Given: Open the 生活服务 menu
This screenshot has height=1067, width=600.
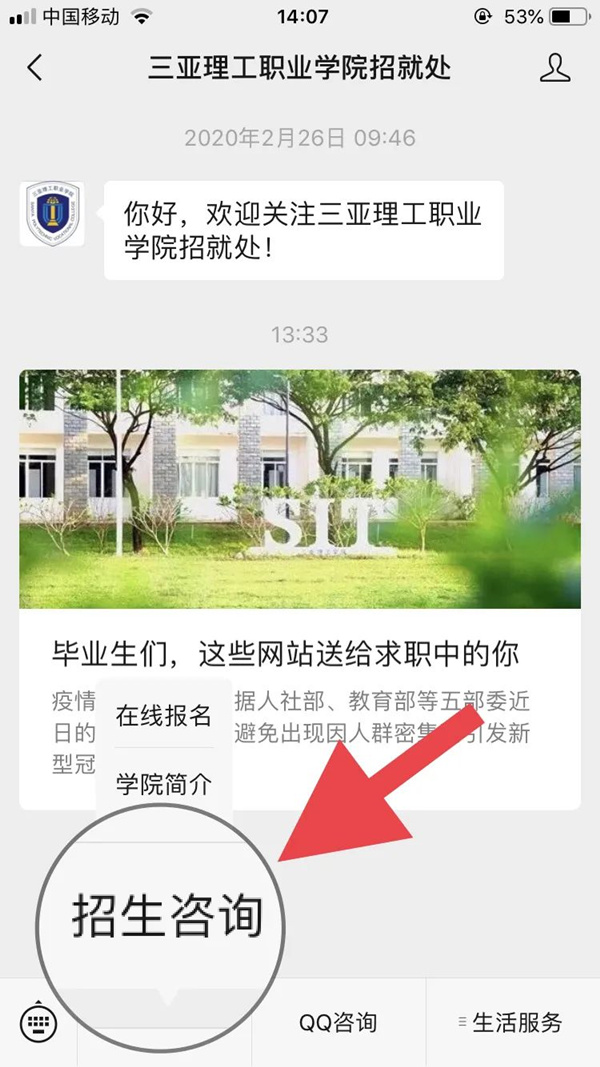Looking at the screenshot, I should (512, 1022).
